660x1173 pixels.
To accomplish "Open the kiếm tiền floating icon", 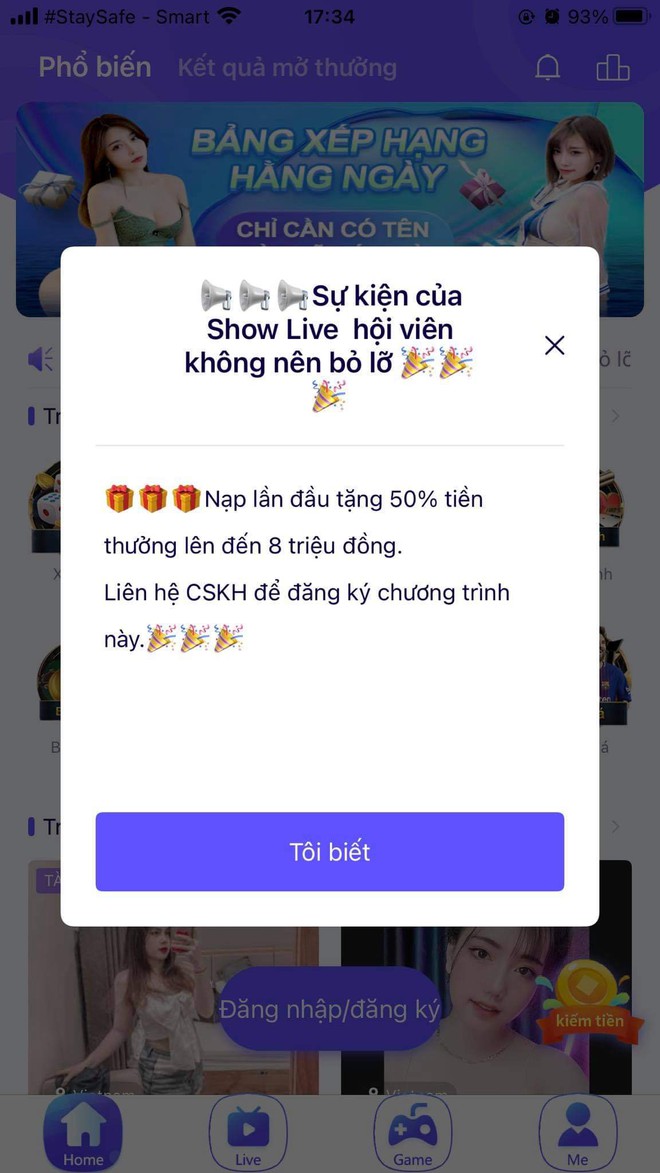I will coord(588,1000).
